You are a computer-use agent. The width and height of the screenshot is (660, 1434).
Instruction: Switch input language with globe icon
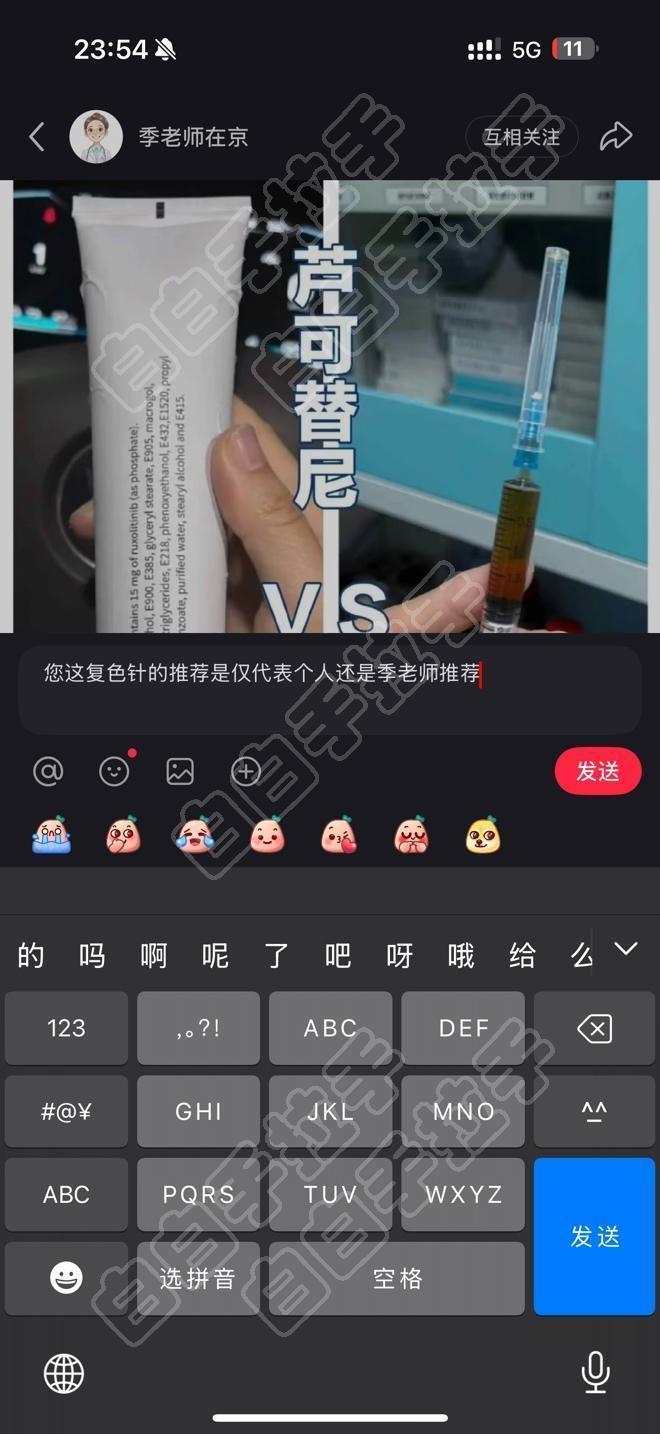[64, 1373]
